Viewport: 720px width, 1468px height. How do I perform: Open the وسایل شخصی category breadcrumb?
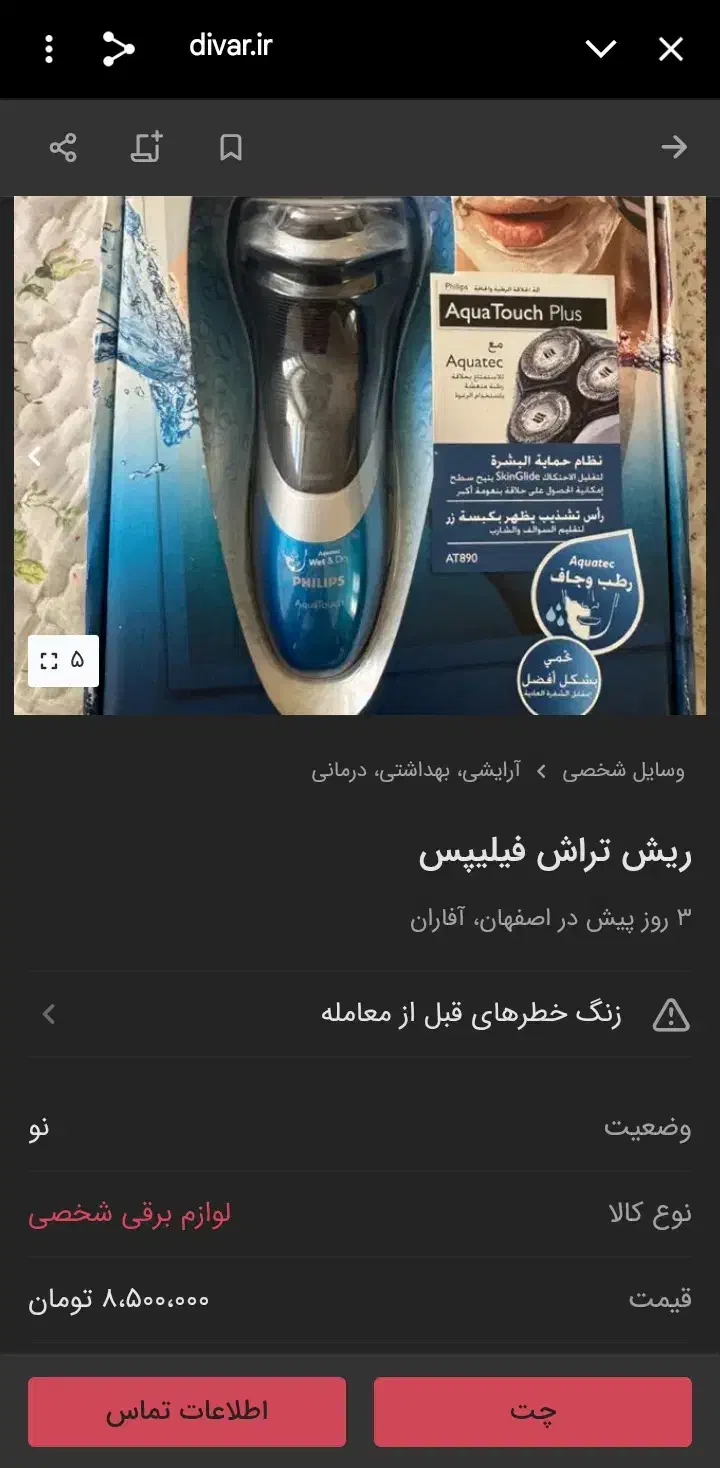coord(623,771)
